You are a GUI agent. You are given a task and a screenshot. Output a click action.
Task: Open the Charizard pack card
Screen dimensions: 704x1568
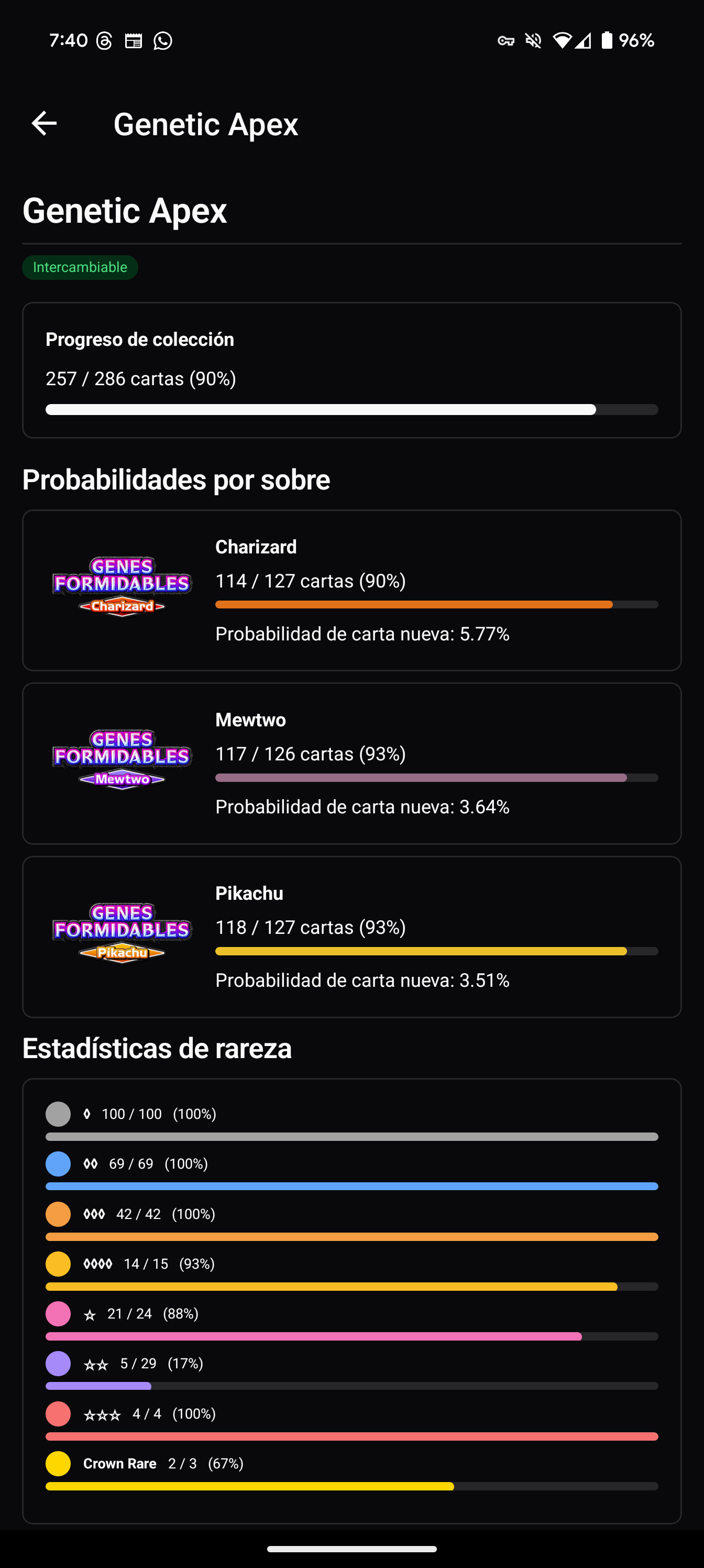click(x=351, y=590)
